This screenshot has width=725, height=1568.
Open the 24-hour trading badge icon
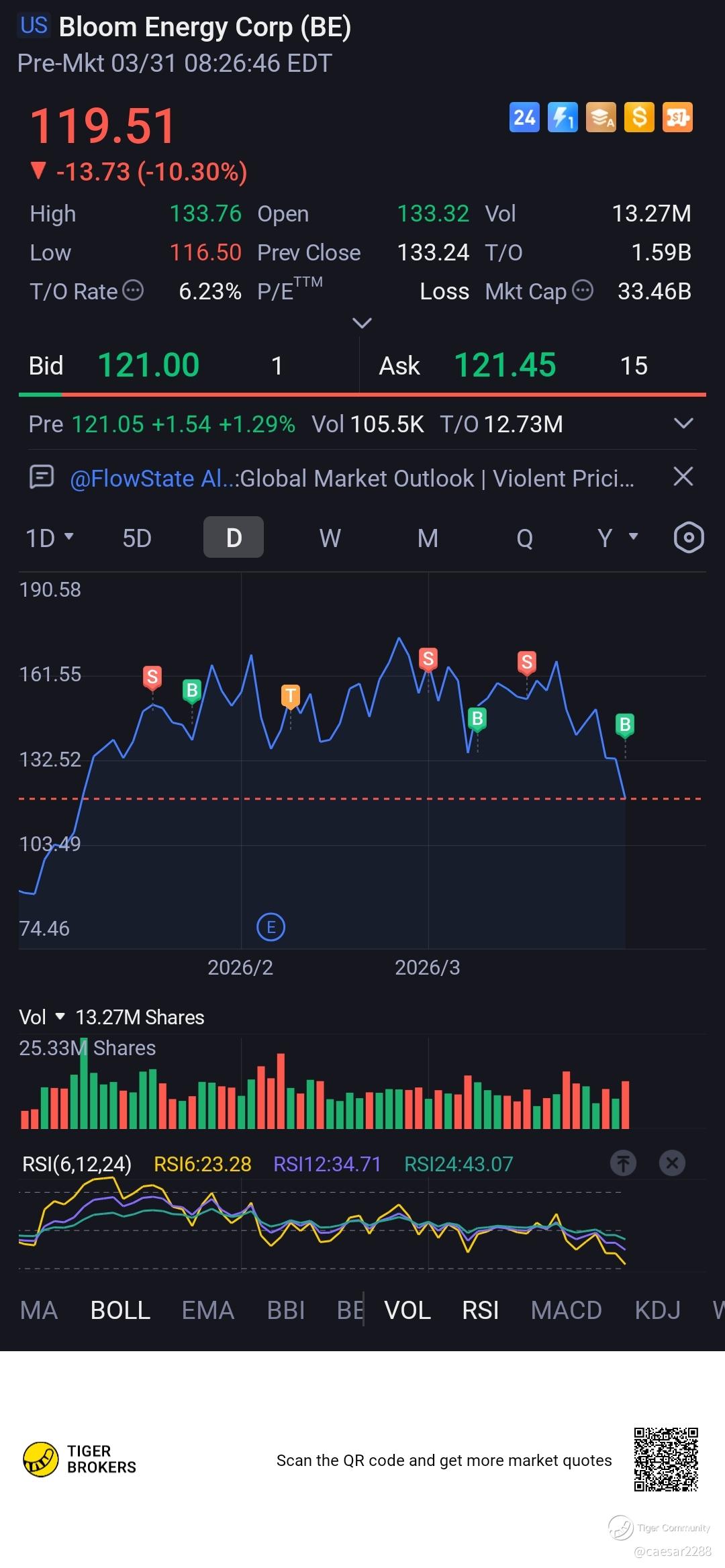[524, 118]
